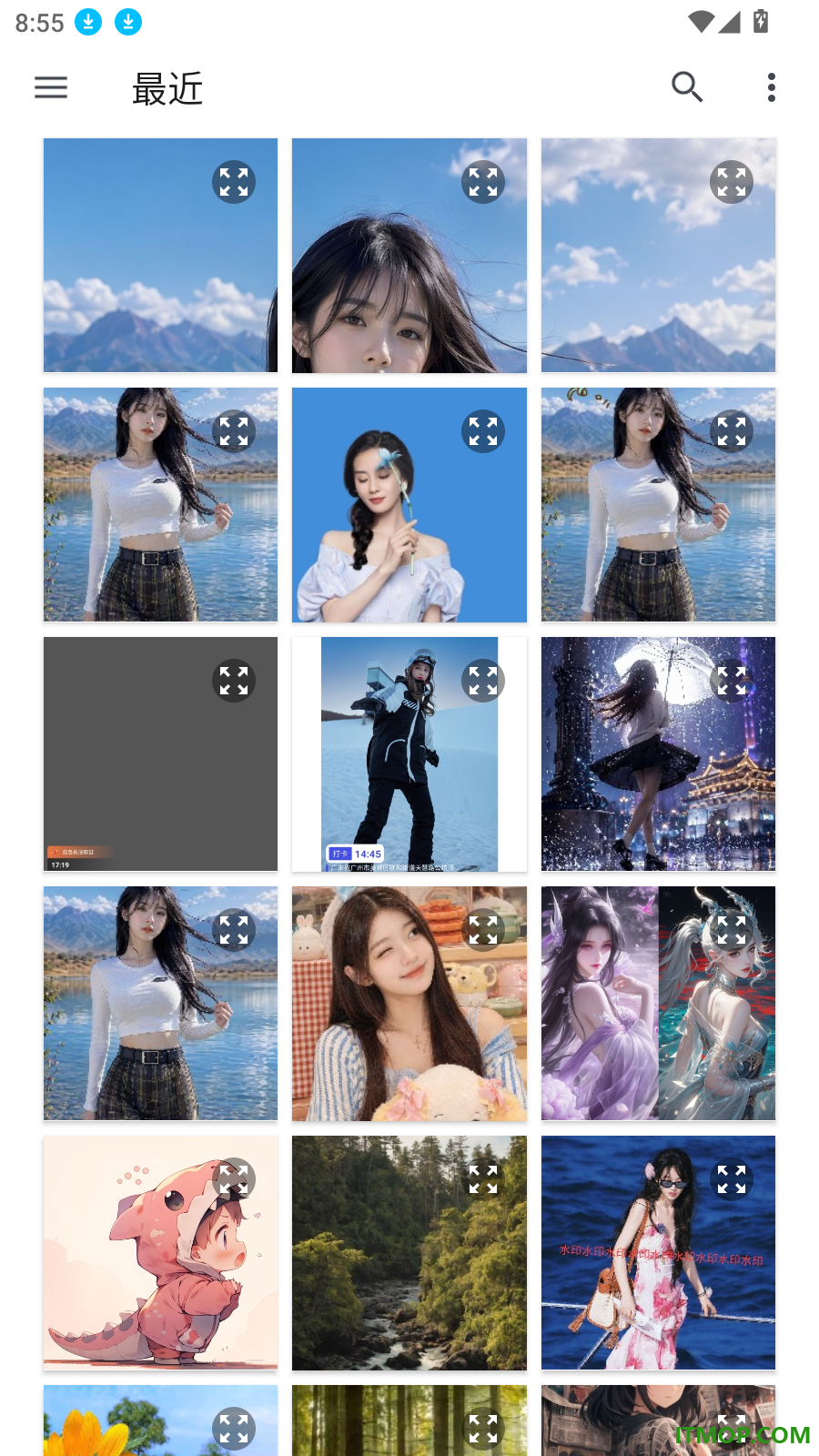Image resolution: width=819 pixels, height=1456 pixels.
Task: Preview the snowboarder photo in full screen
Action: coord(483,681)
